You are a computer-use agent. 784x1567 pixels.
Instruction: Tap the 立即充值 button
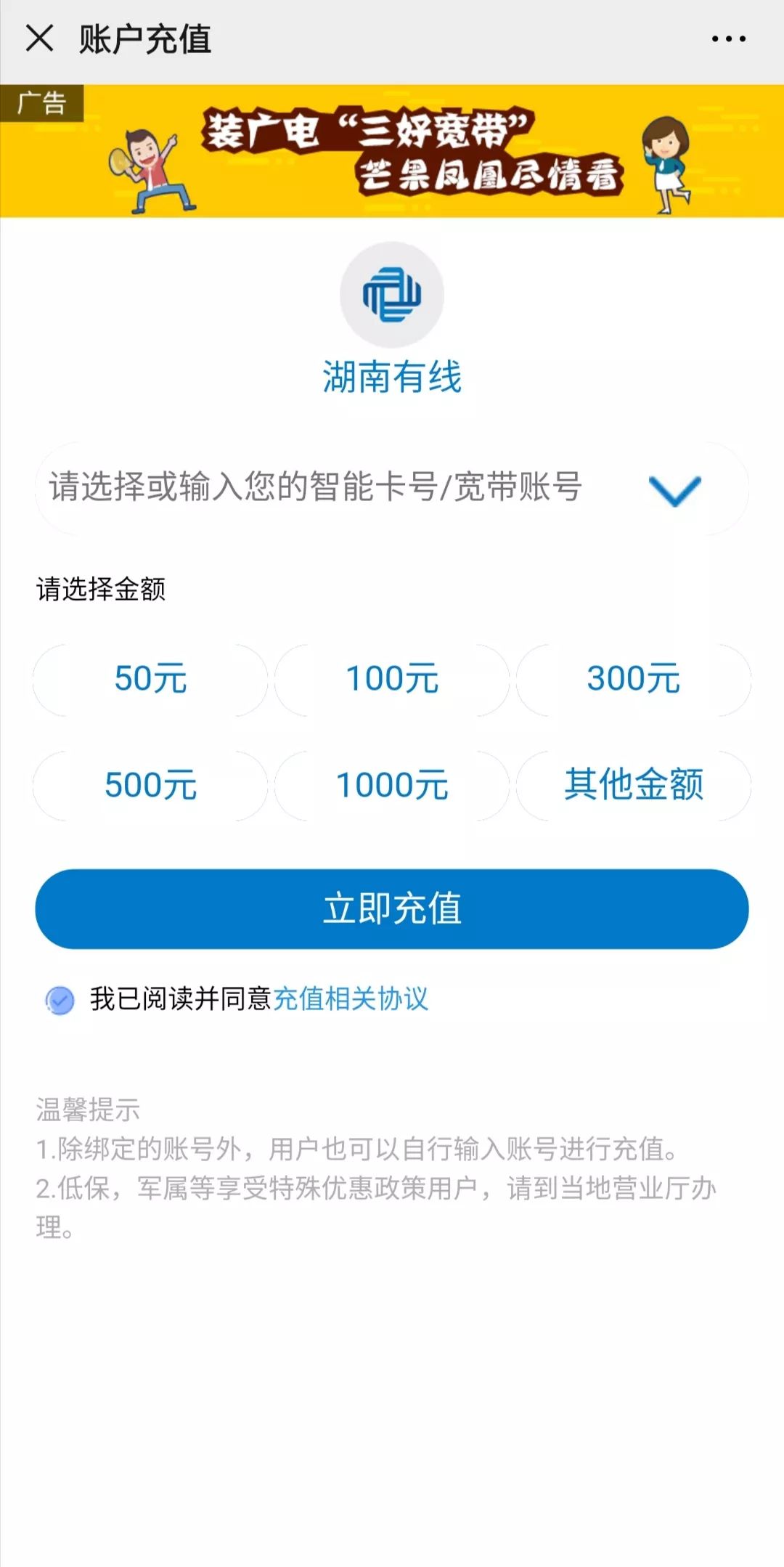click(392, 908)
